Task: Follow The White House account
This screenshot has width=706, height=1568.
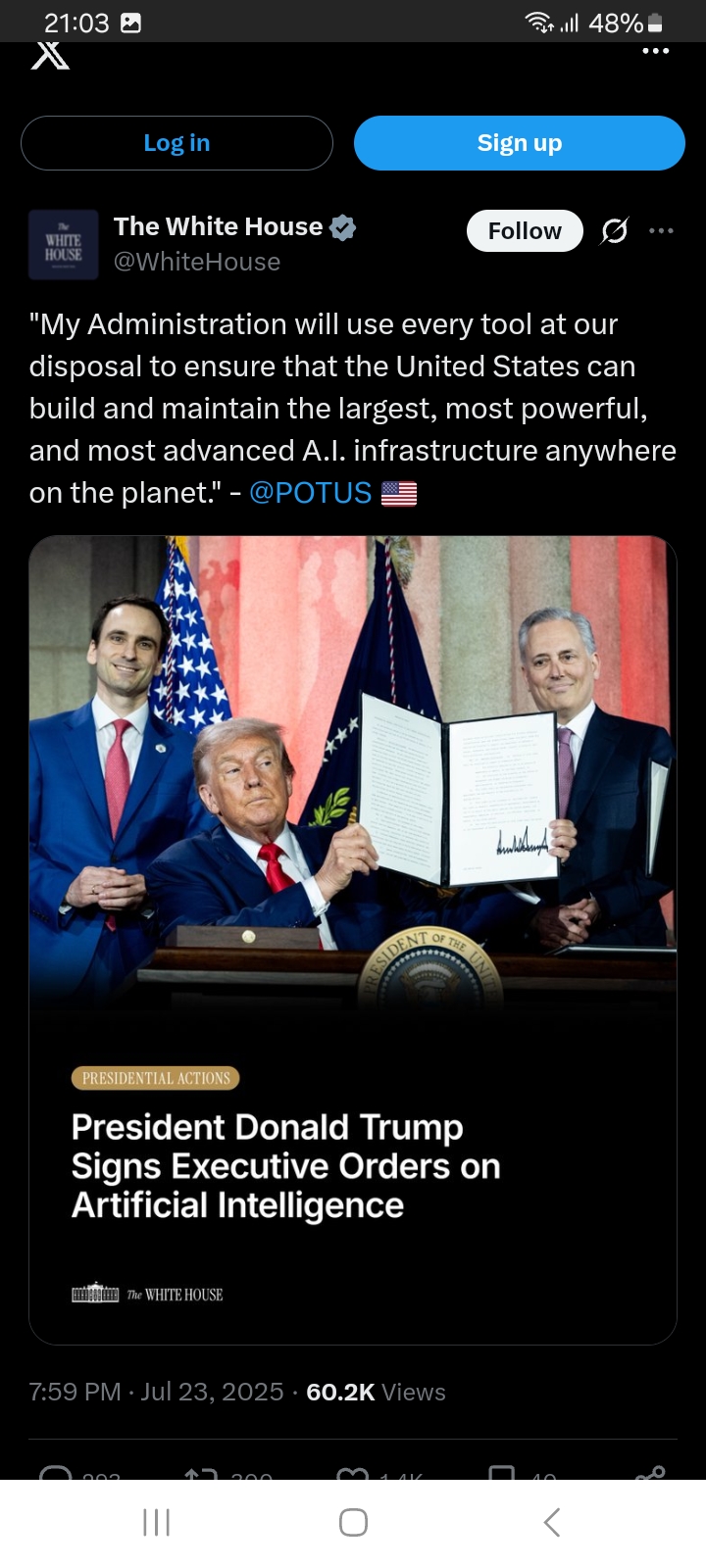Action: [525, 231]
